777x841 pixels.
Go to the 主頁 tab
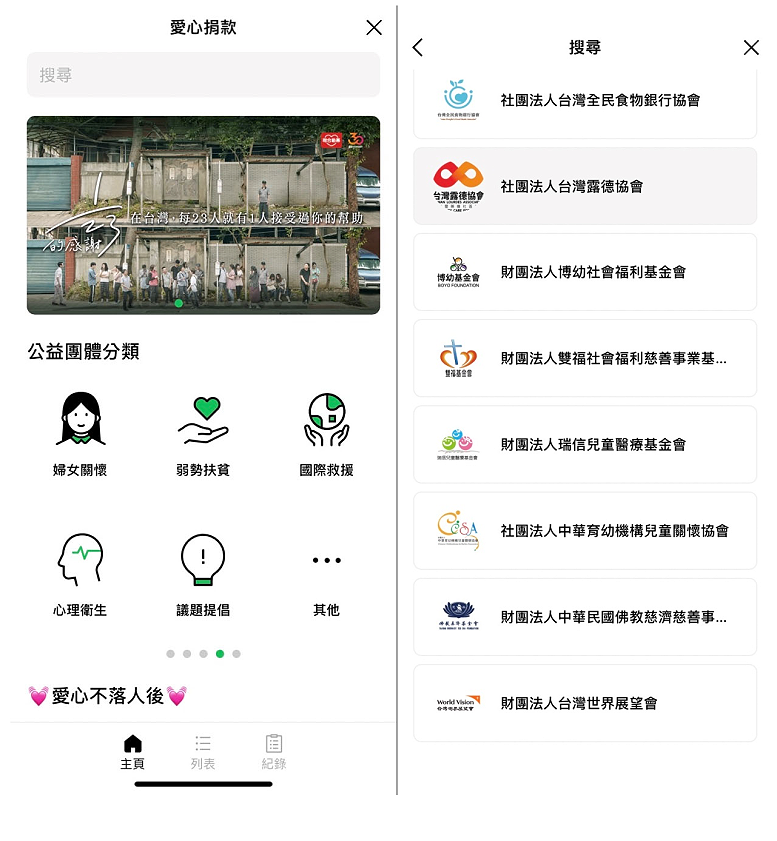[132, 751]
